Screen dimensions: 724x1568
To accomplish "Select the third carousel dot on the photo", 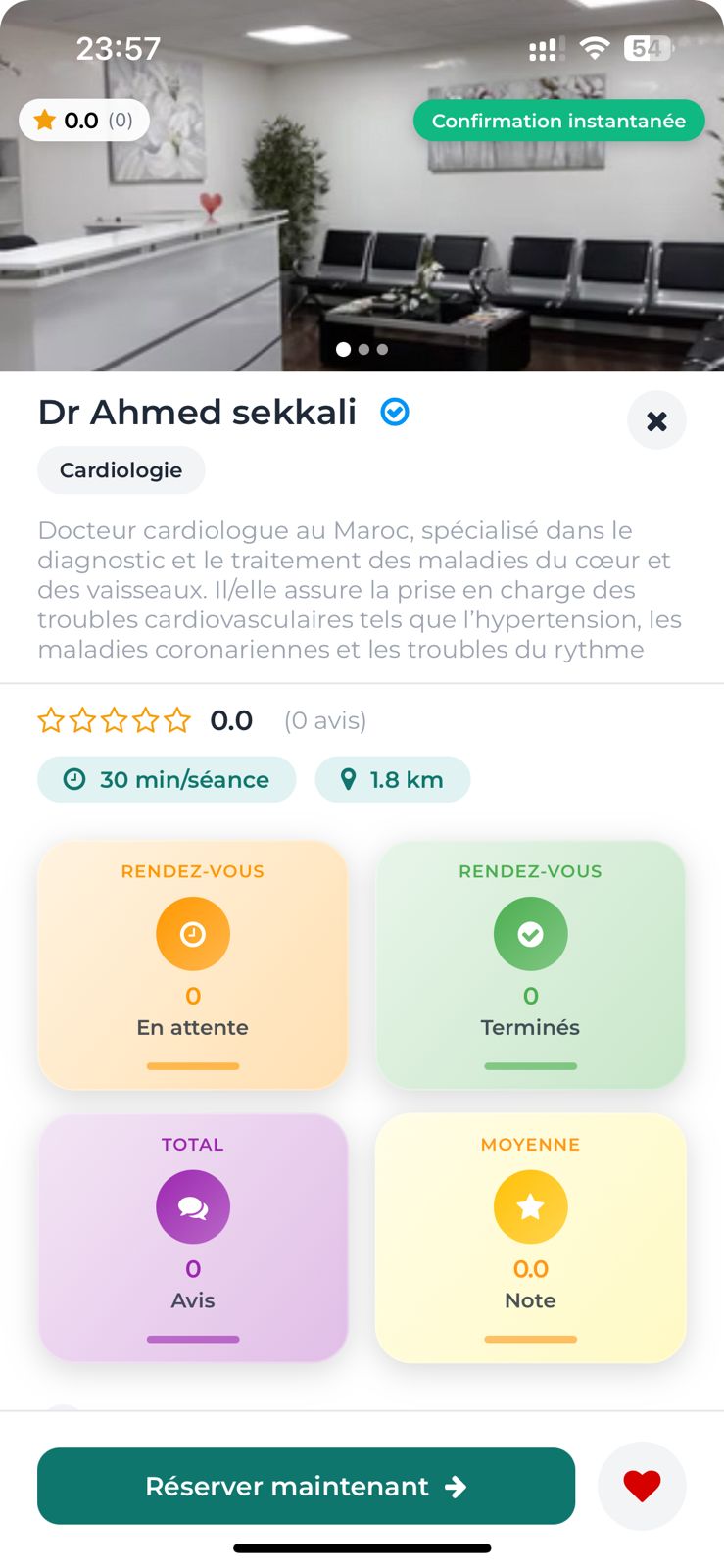I will pyautogui.click(x=381, y=349).
